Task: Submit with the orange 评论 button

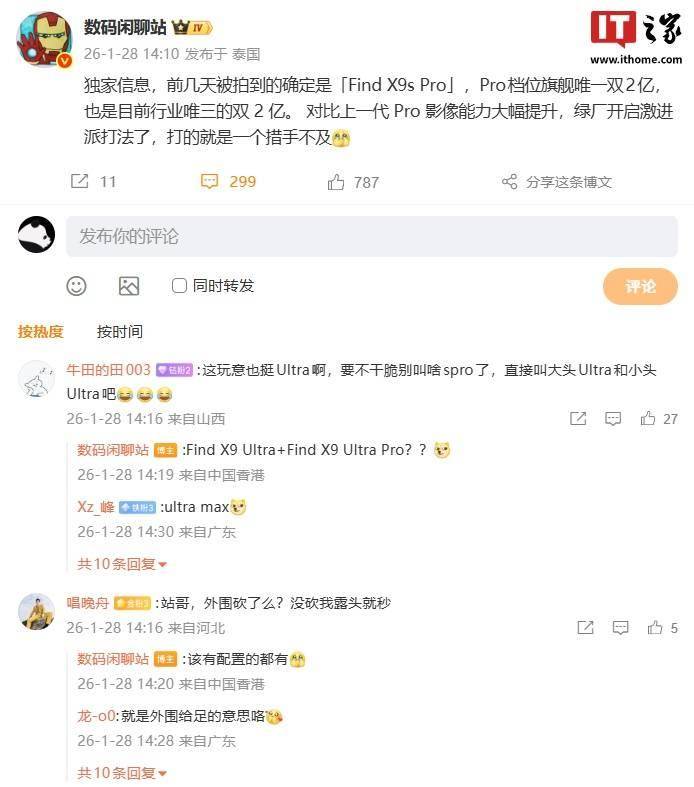Action: click(640, 286)
